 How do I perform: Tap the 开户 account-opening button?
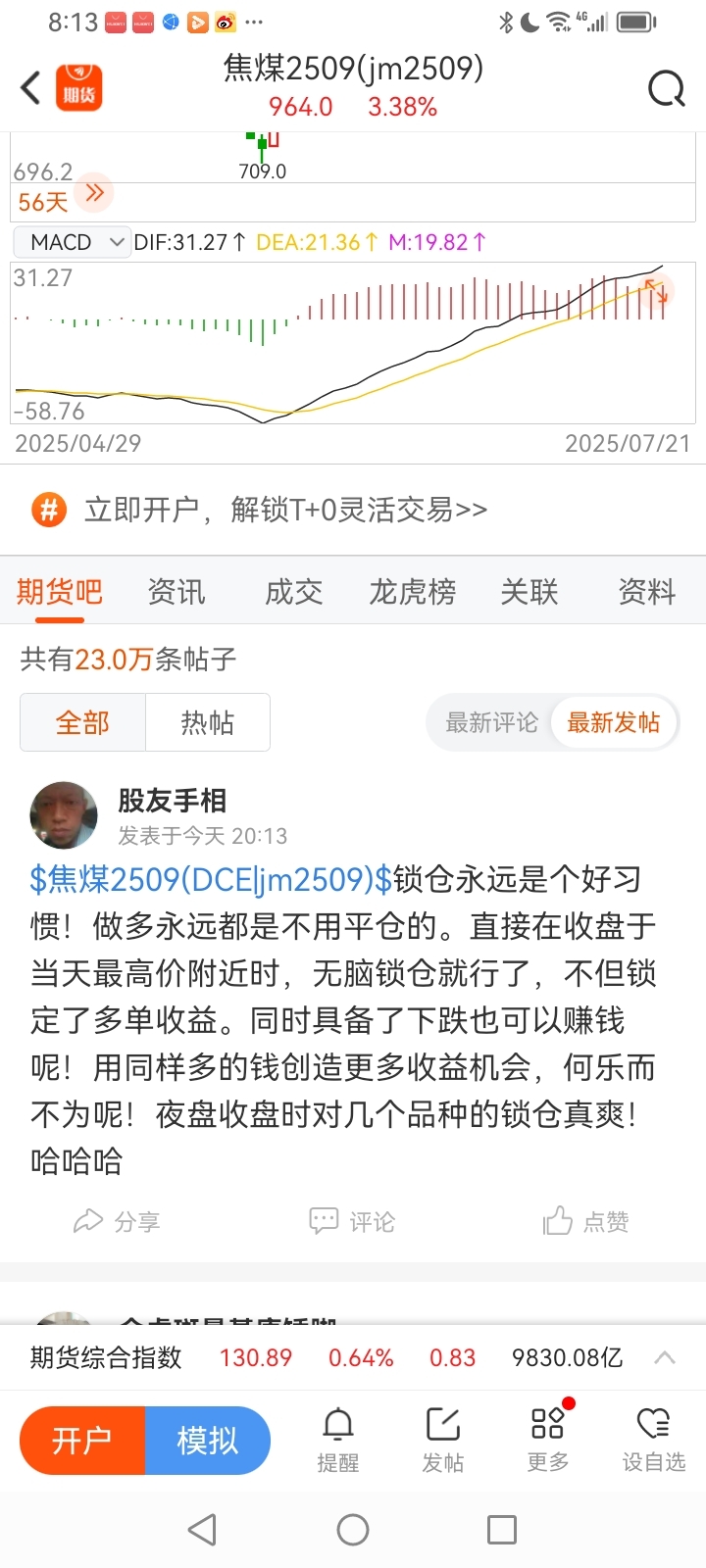click(x=79, y=1440)
